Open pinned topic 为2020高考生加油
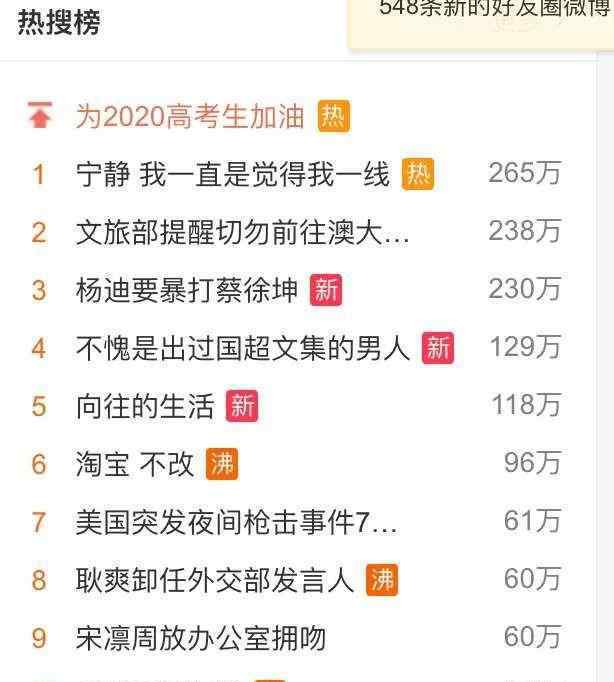Image resolution: width=614 pixels, height=682 pixels. coord(190,116)
